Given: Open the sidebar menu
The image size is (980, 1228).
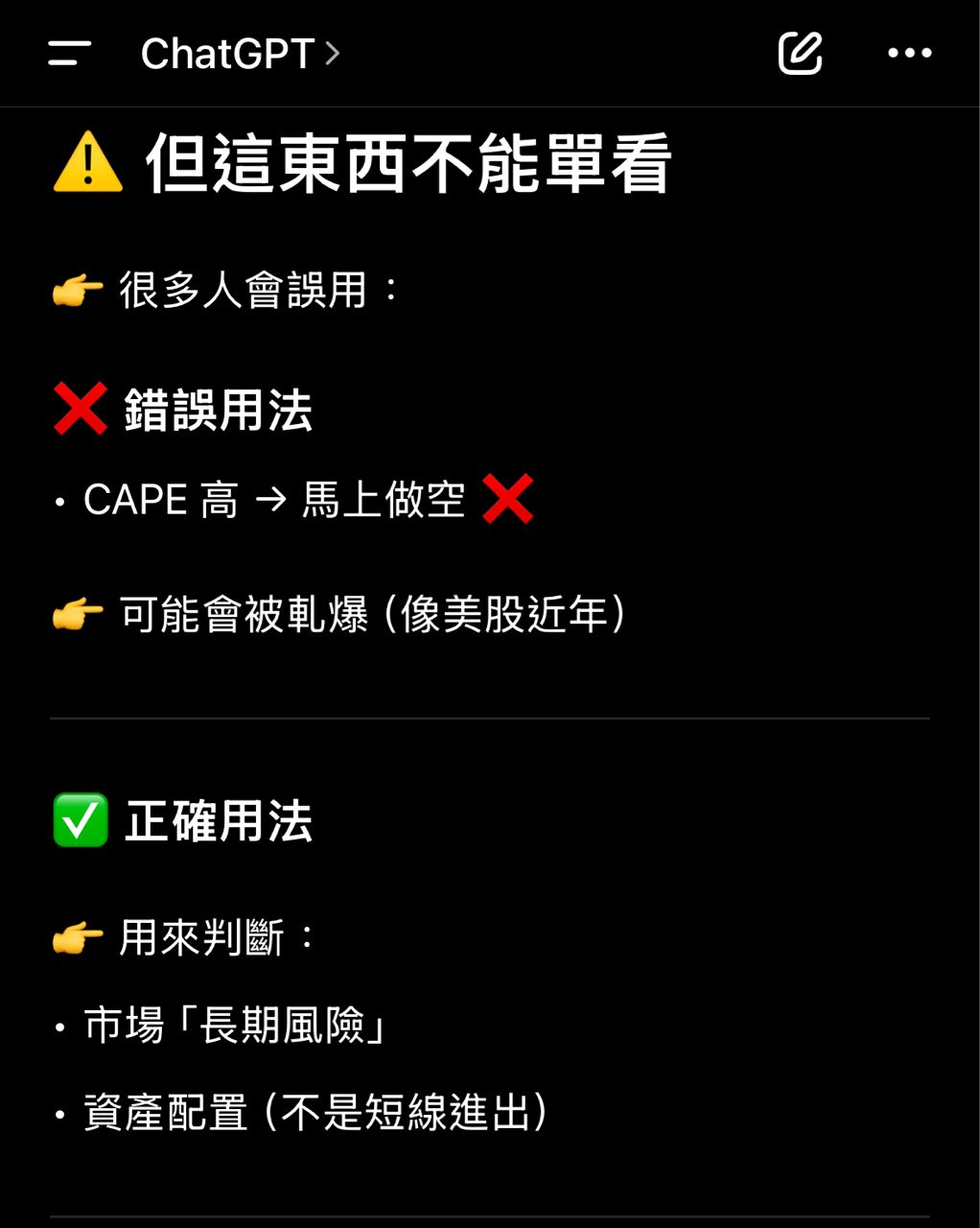Looking at the screenshot, I should (x=70, y=54).
